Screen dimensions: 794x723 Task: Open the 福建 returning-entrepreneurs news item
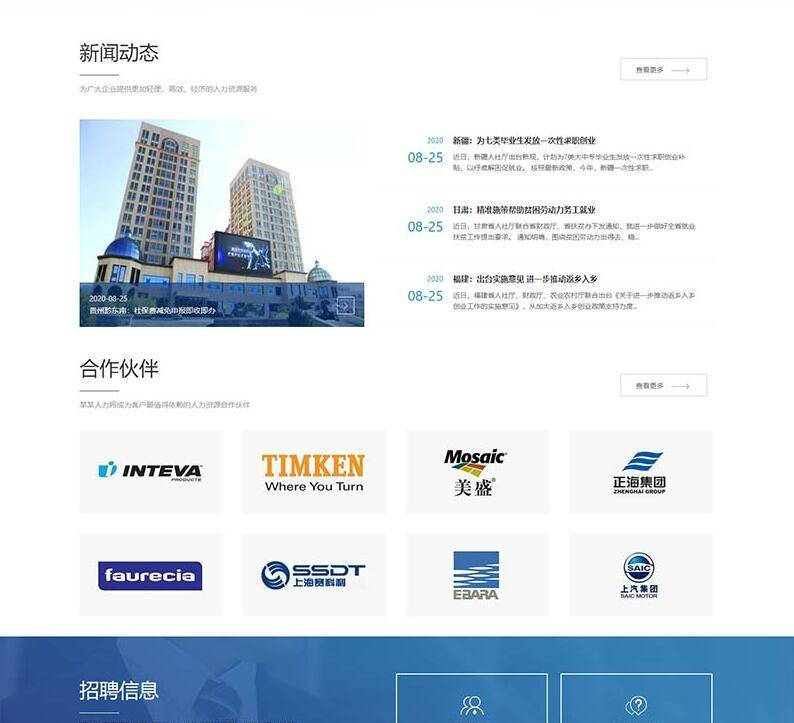(x=538, y=279)
